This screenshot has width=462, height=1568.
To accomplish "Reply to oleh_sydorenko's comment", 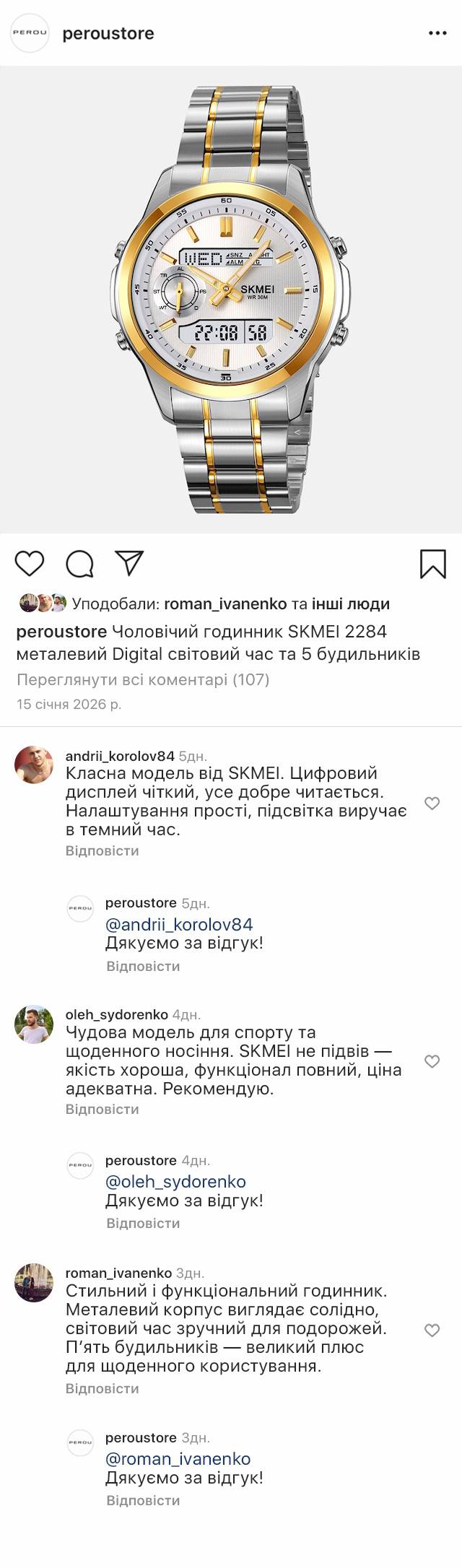I will [x=102, y=1109].
